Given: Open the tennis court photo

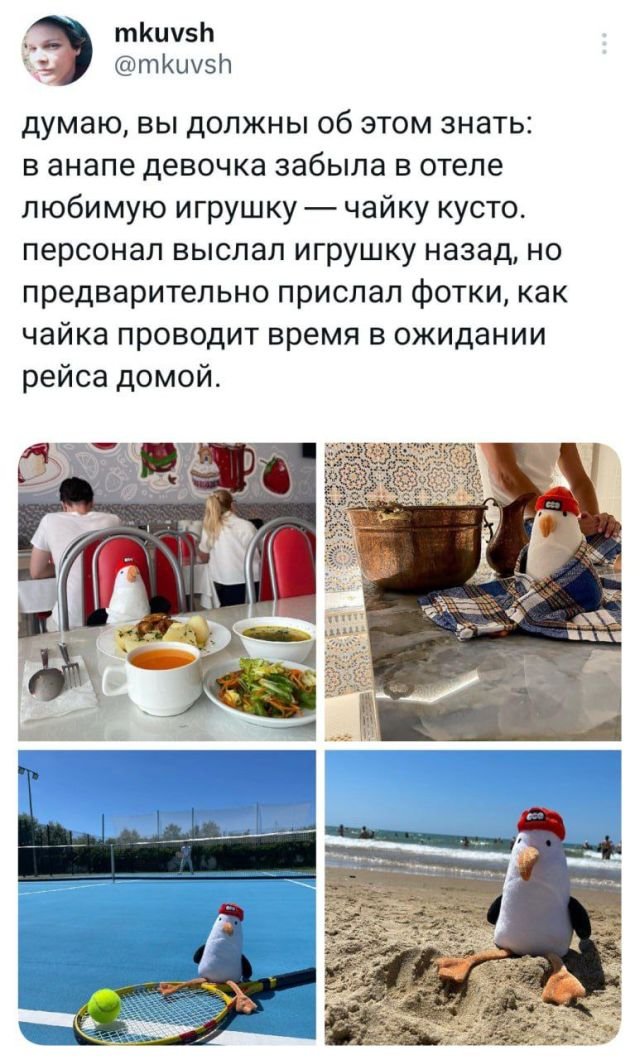Looking at the screenshot, I should point(167,897).
